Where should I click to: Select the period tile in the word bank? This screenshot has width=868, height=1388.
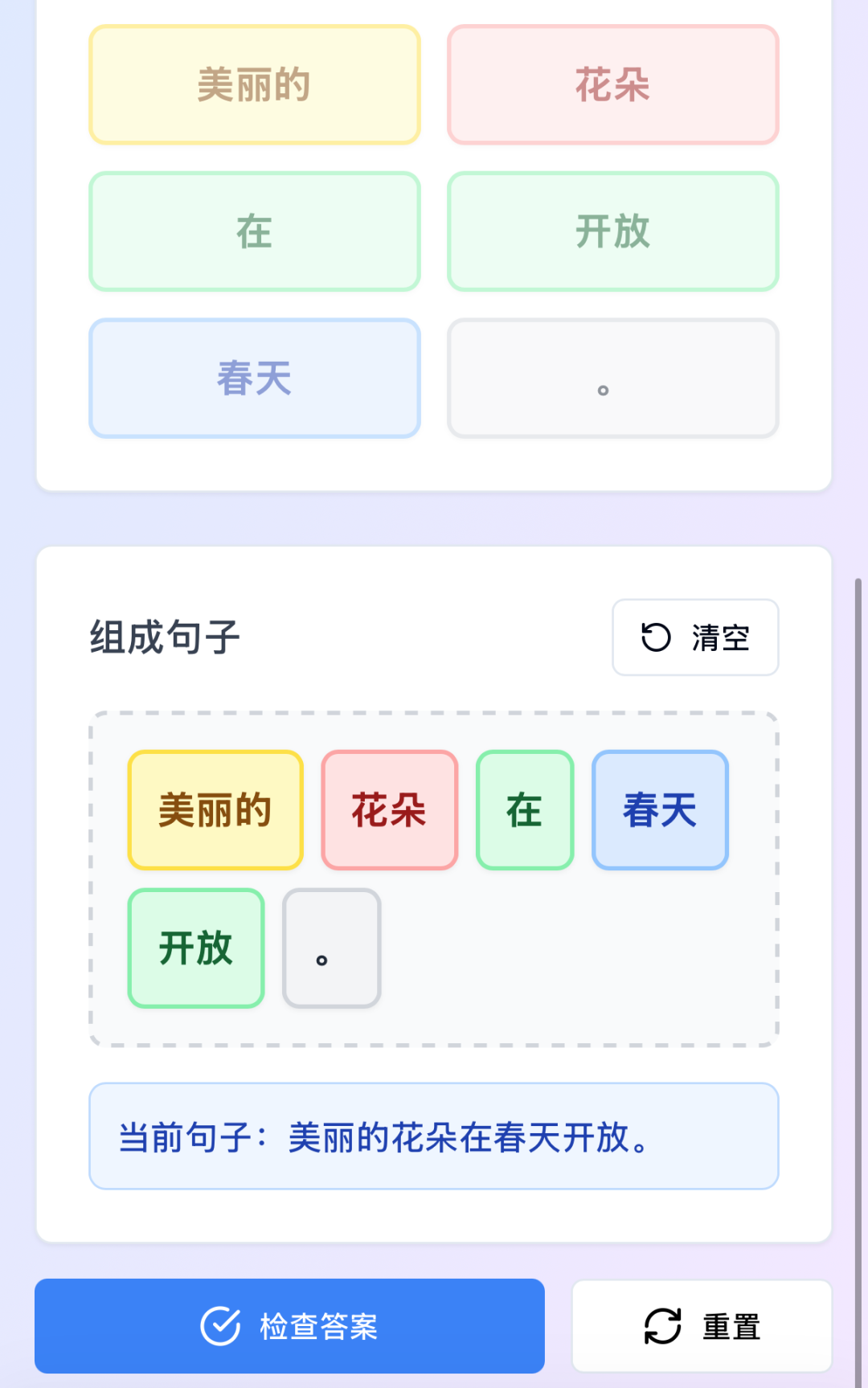tap(612, 379)
